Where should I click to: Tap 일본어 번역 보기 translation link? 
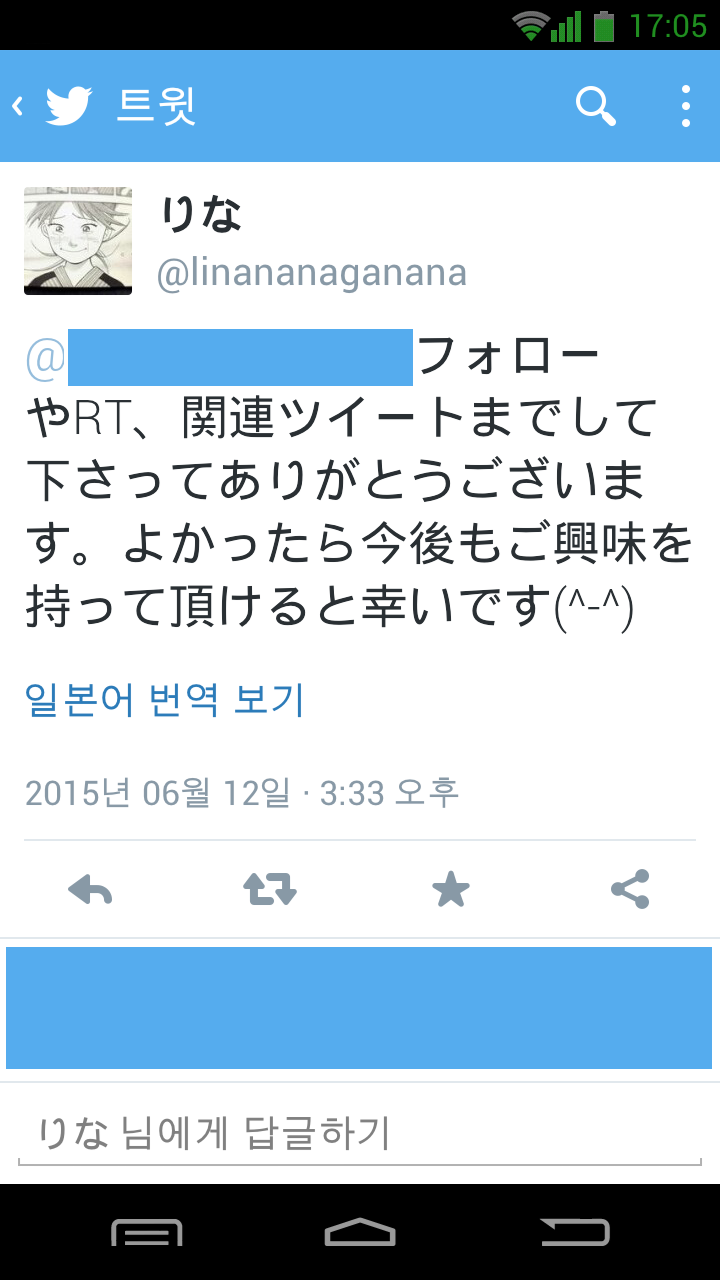165,701
